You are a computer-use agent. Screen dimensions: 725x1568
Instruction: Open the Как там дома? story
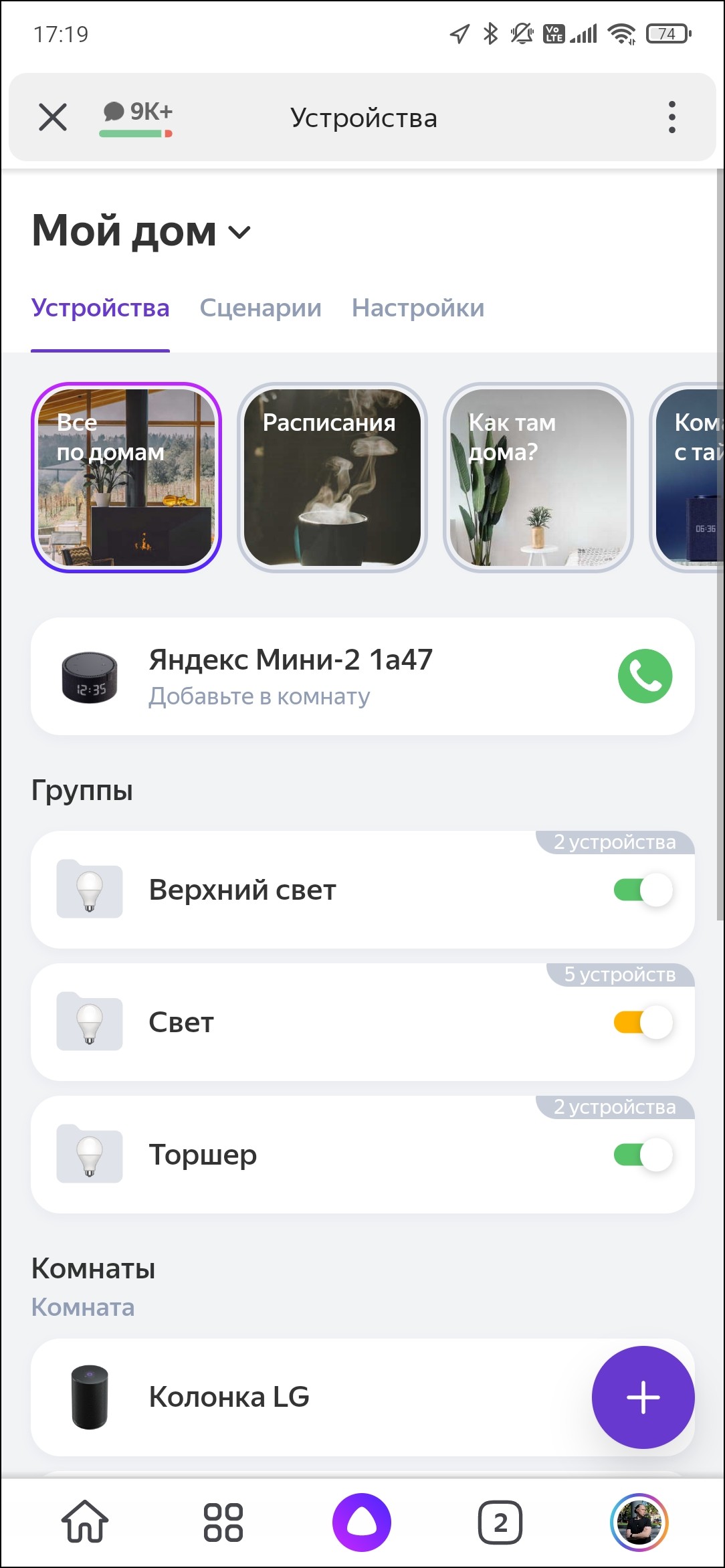[x=538, y=478]
